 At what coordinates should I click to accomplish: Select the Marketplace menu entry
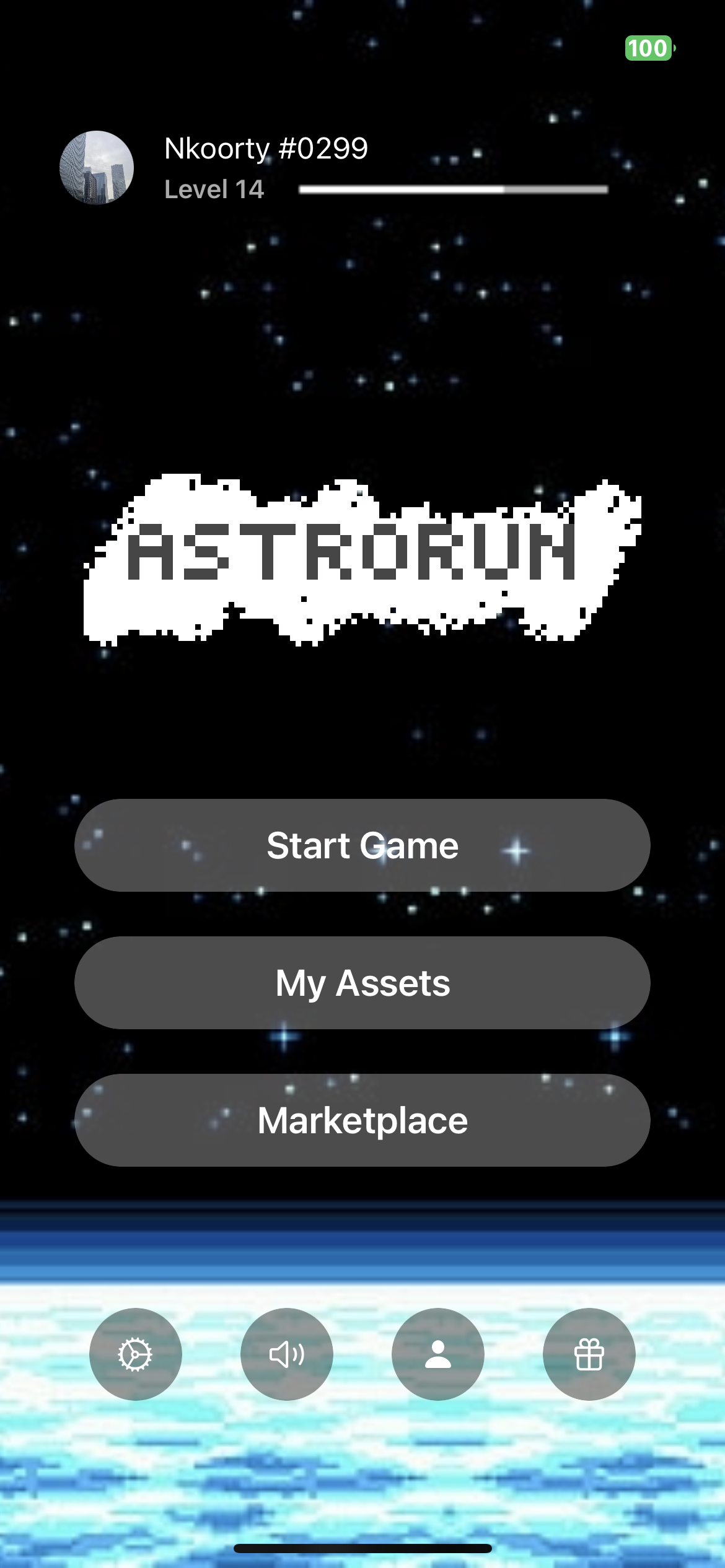coord(362,1121)
